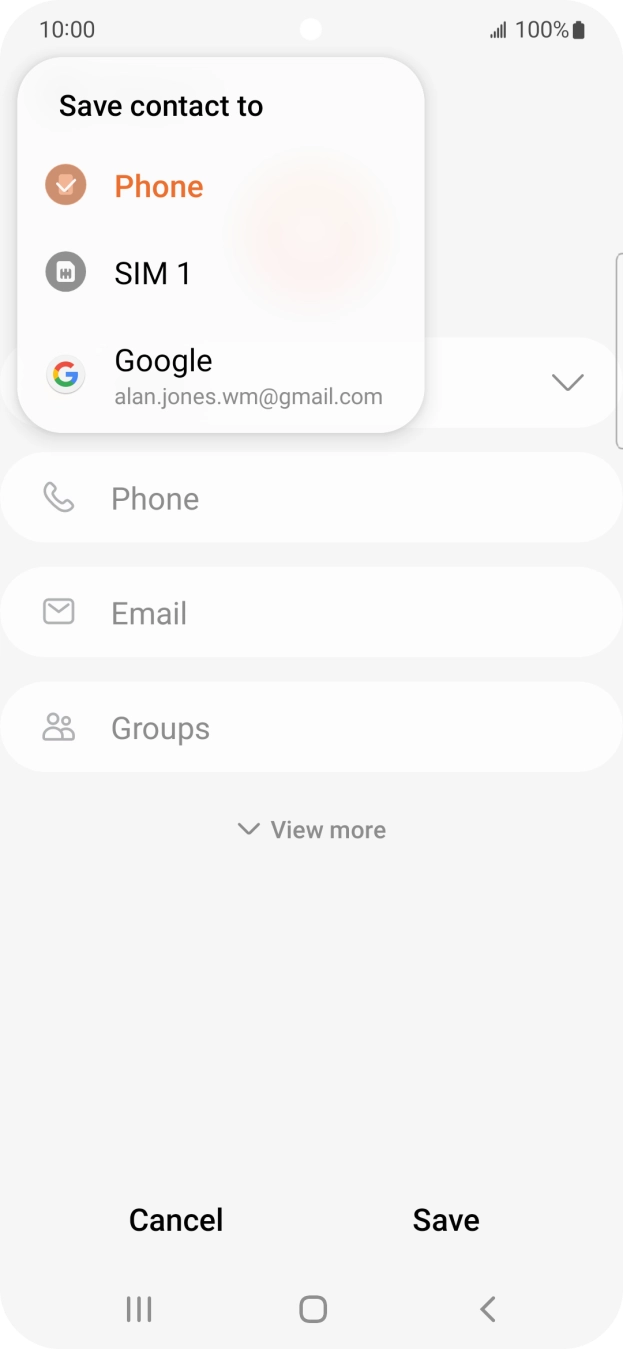Expand View more fields
Screen dimensions: 623x1349
[312, 830]
